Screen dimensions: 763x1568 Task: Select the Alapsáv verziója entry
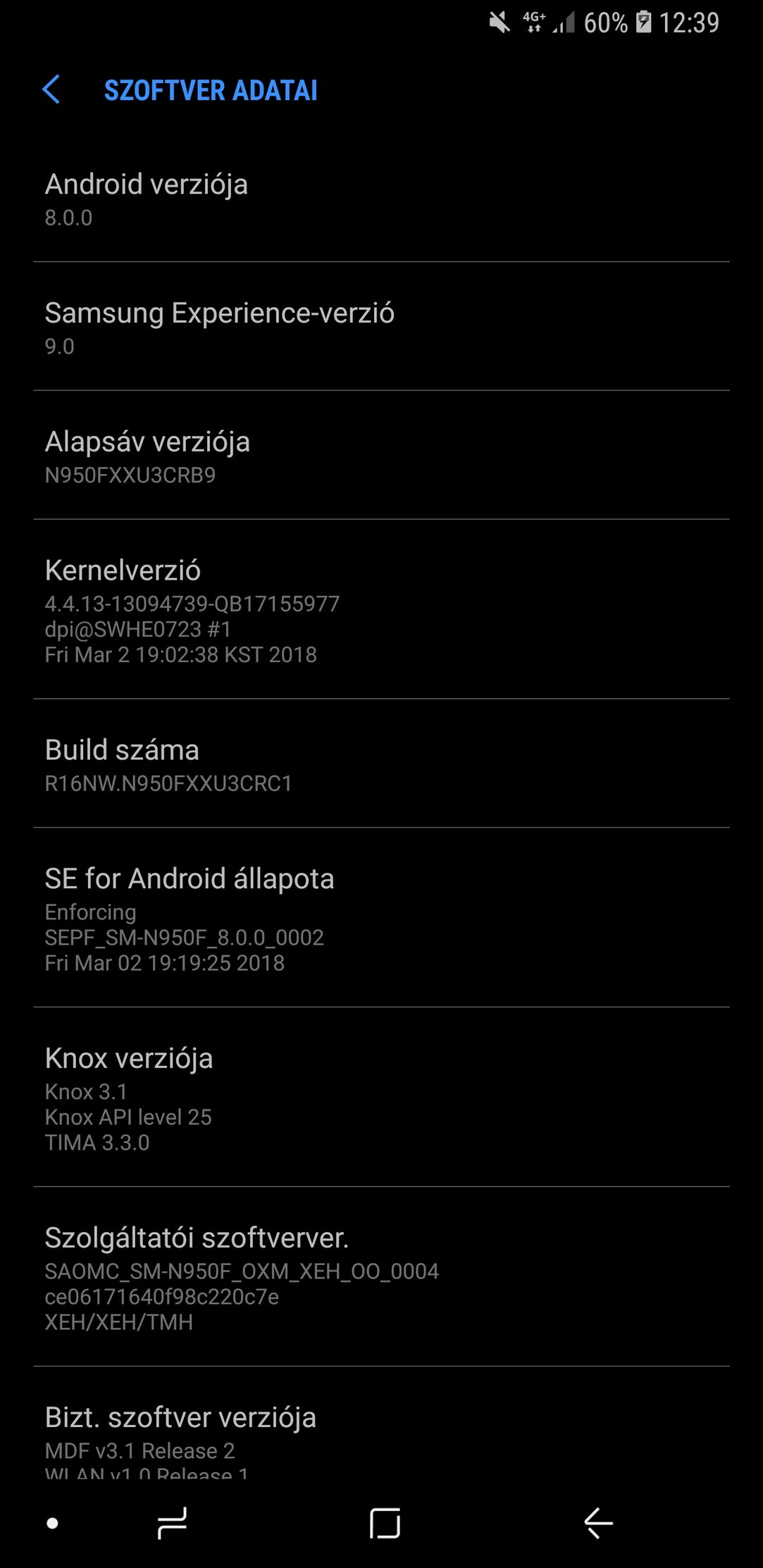pyautogui.click(x=381, y=455)
